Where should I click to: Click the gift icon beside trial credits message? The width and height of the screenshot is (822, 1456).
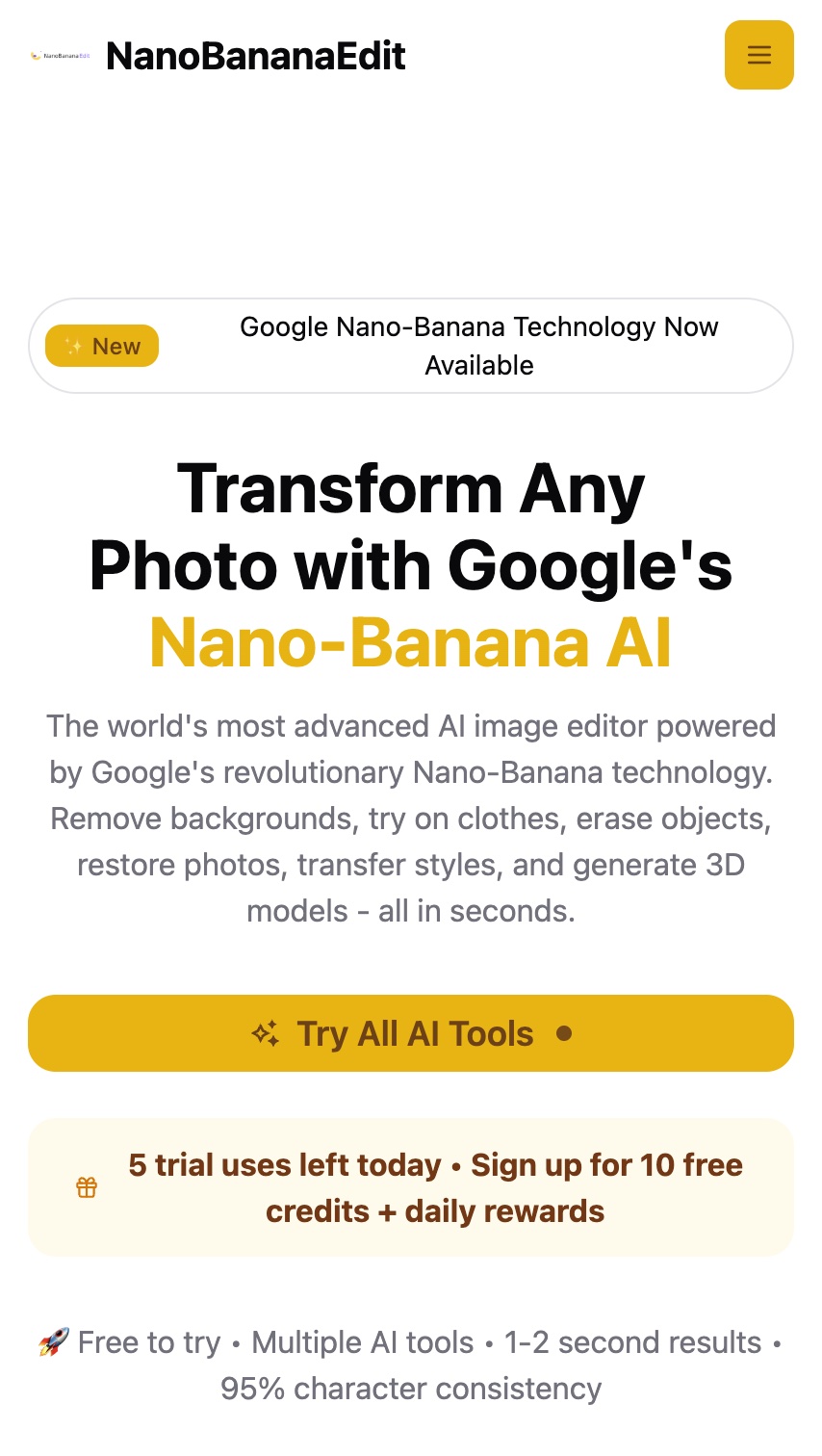[86, 1187]
